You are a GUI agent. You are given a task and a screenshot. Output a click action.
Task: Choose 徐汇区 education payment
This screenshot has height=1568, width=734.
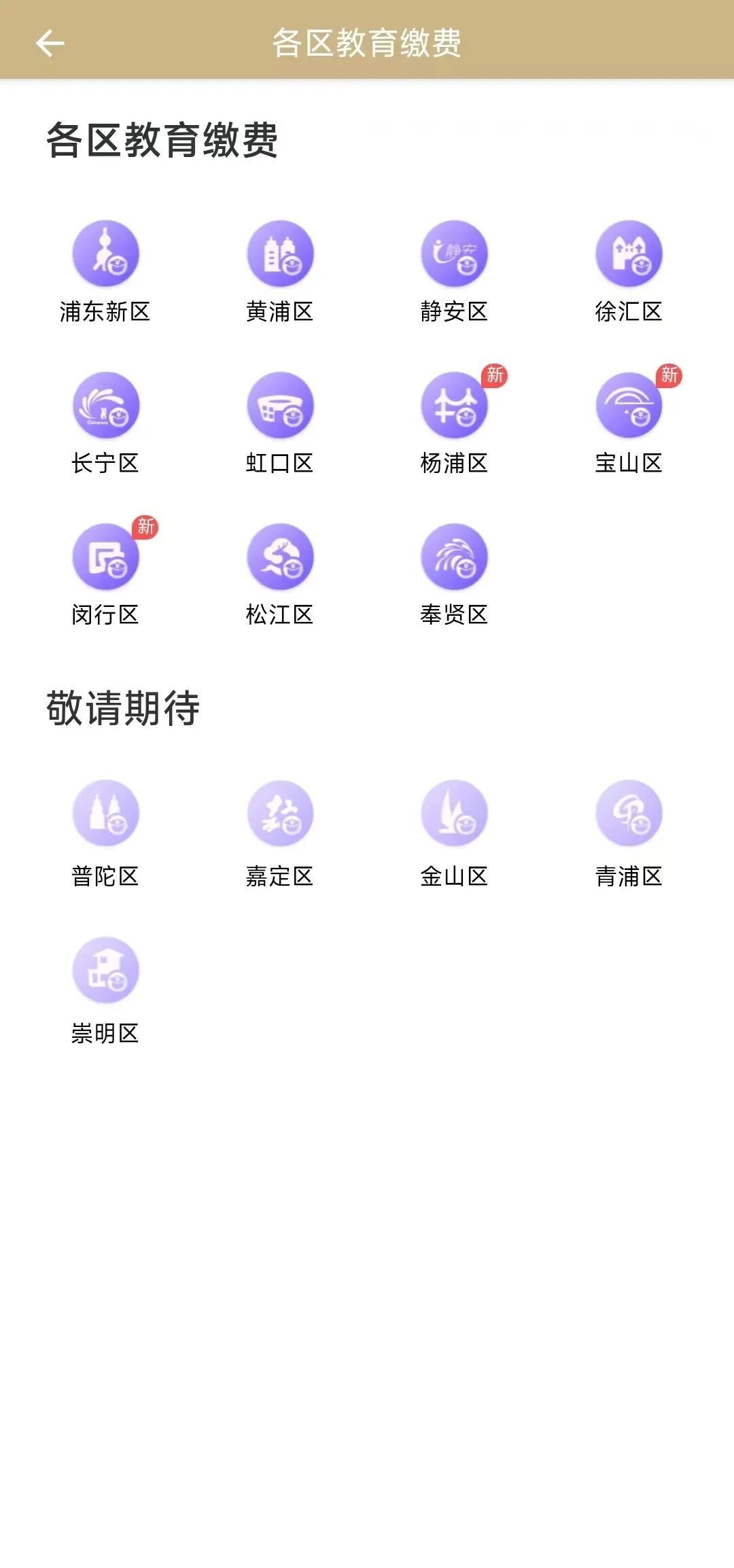[629, 254]
